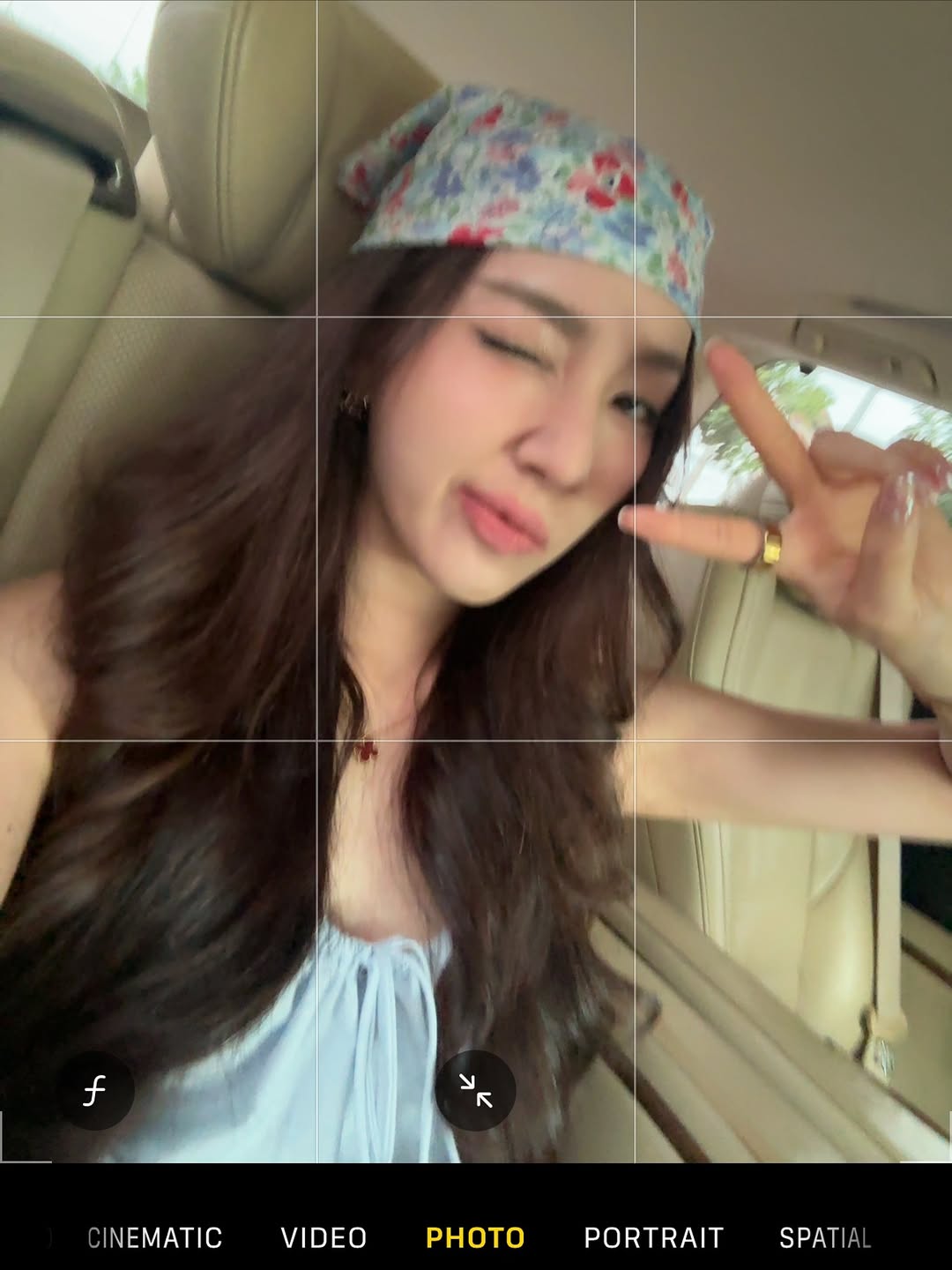Image resolution: width=952 pixels, height=1270 pixels.
Task: Switch to Portrait mode
Action: 653,1237
